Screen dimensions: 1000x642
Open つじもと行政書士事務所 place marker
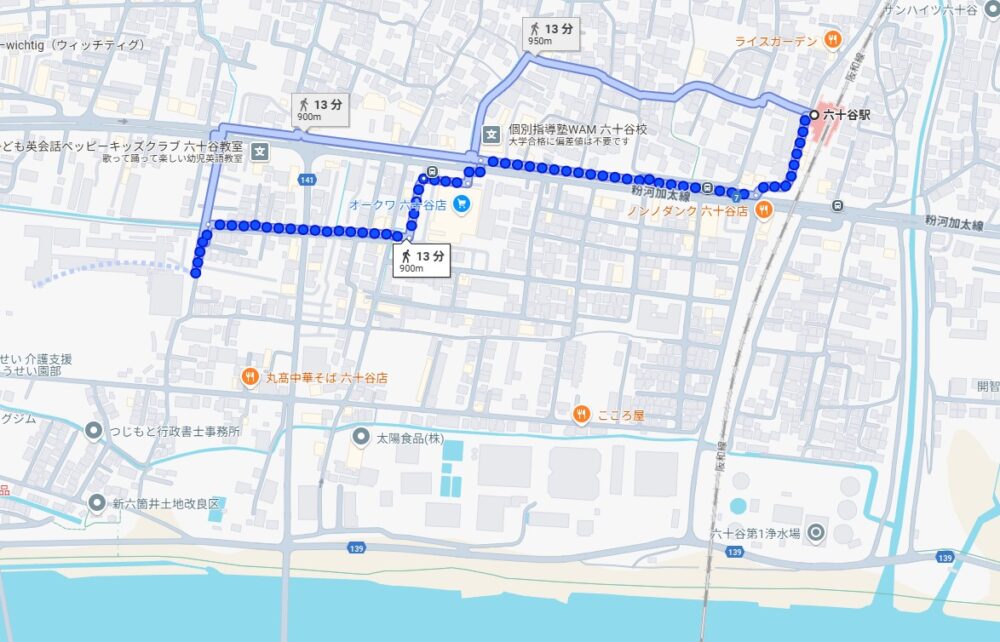coord(94,431)
